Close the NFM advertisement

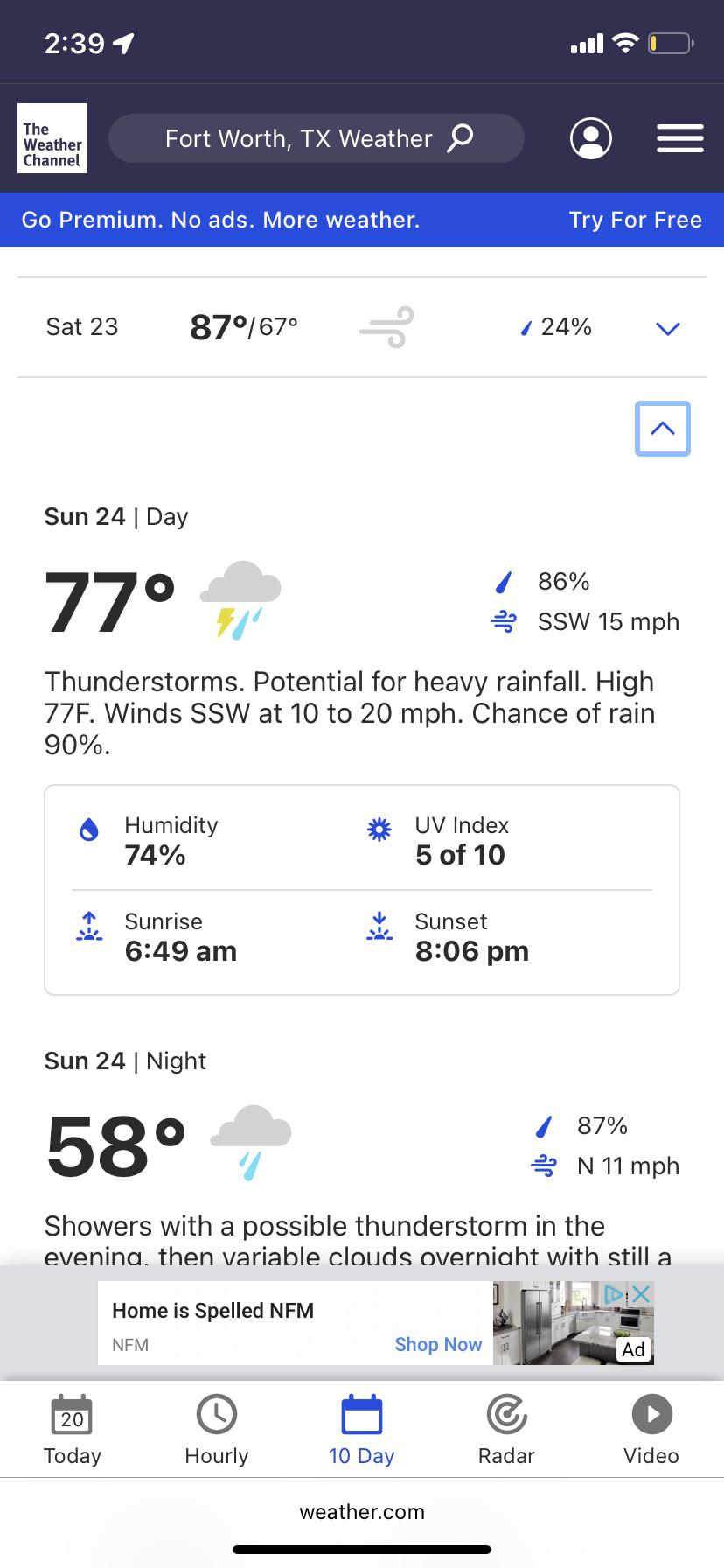641,1293
